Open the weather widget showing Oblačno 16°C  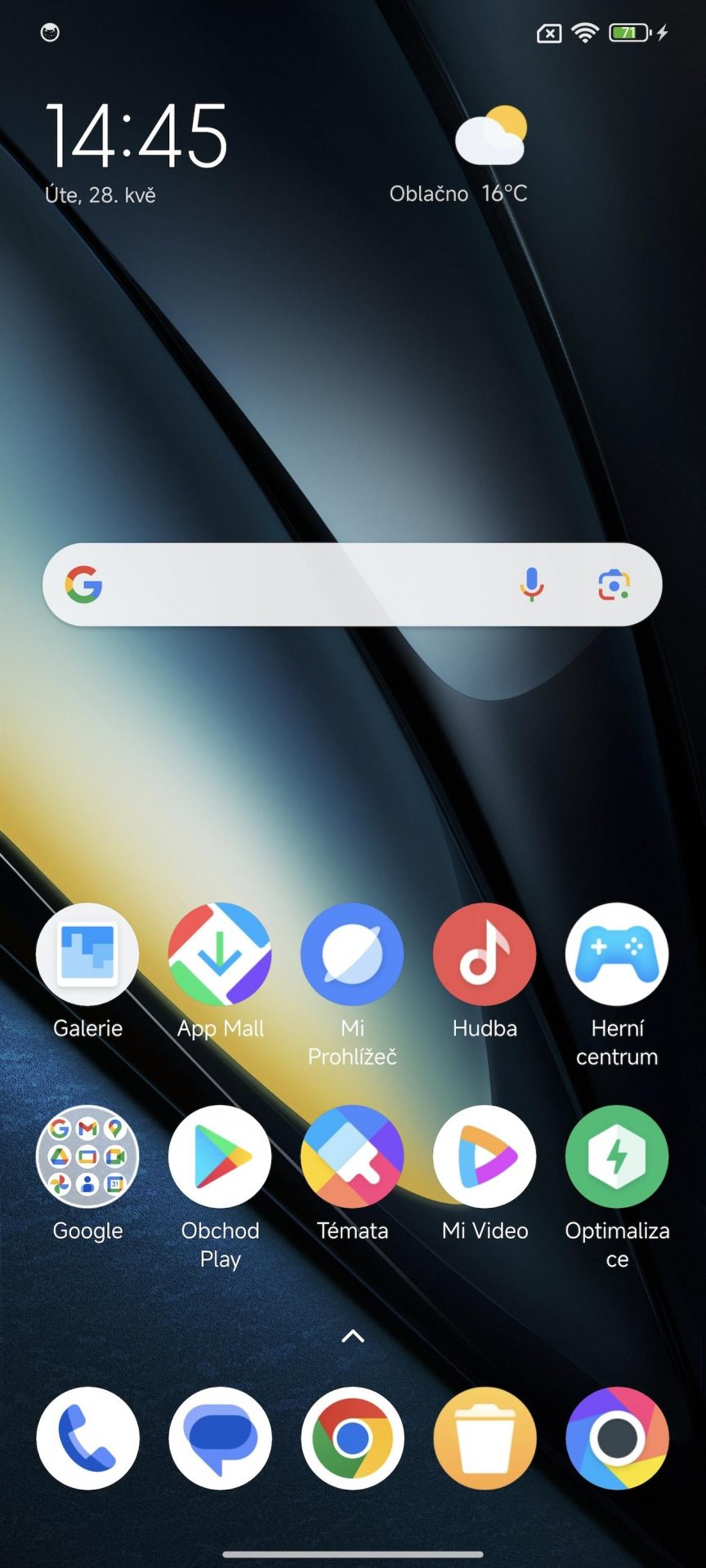(459, 155)
